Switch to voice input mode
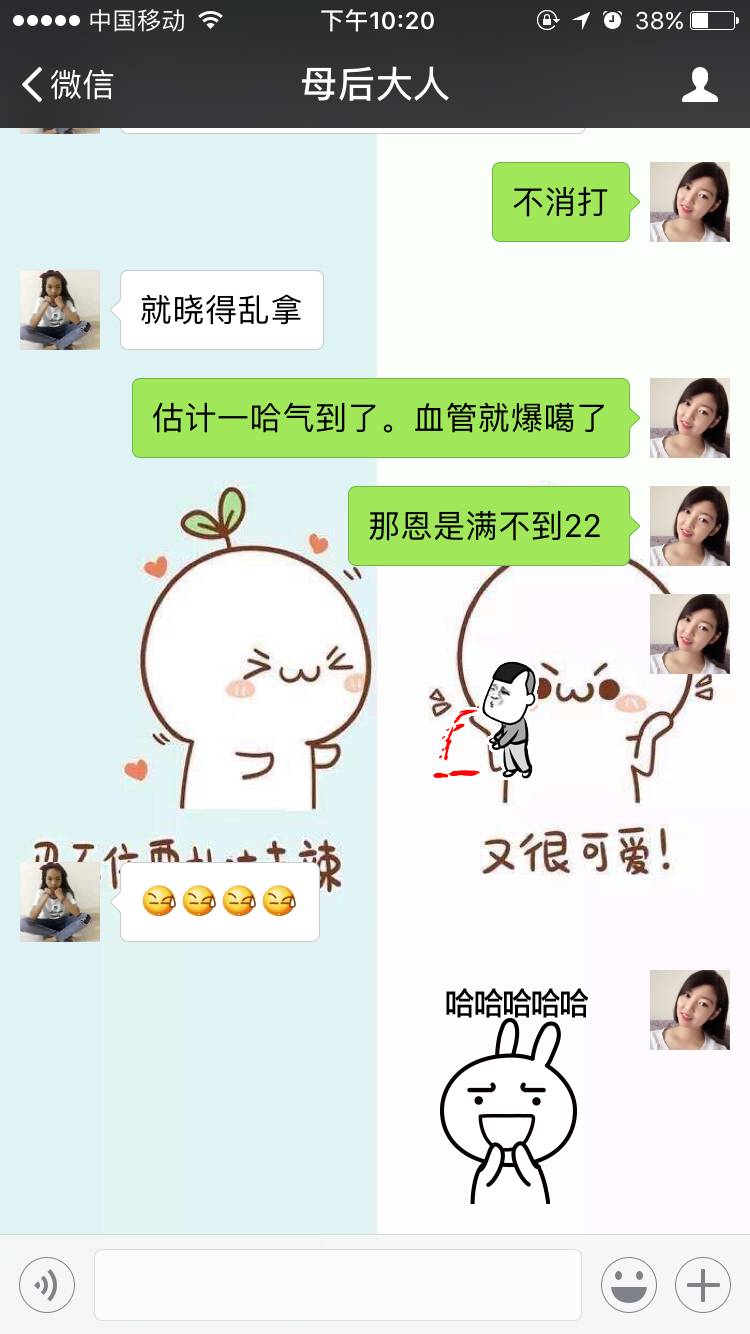750x1334 pixels. tap(47, 1284)
